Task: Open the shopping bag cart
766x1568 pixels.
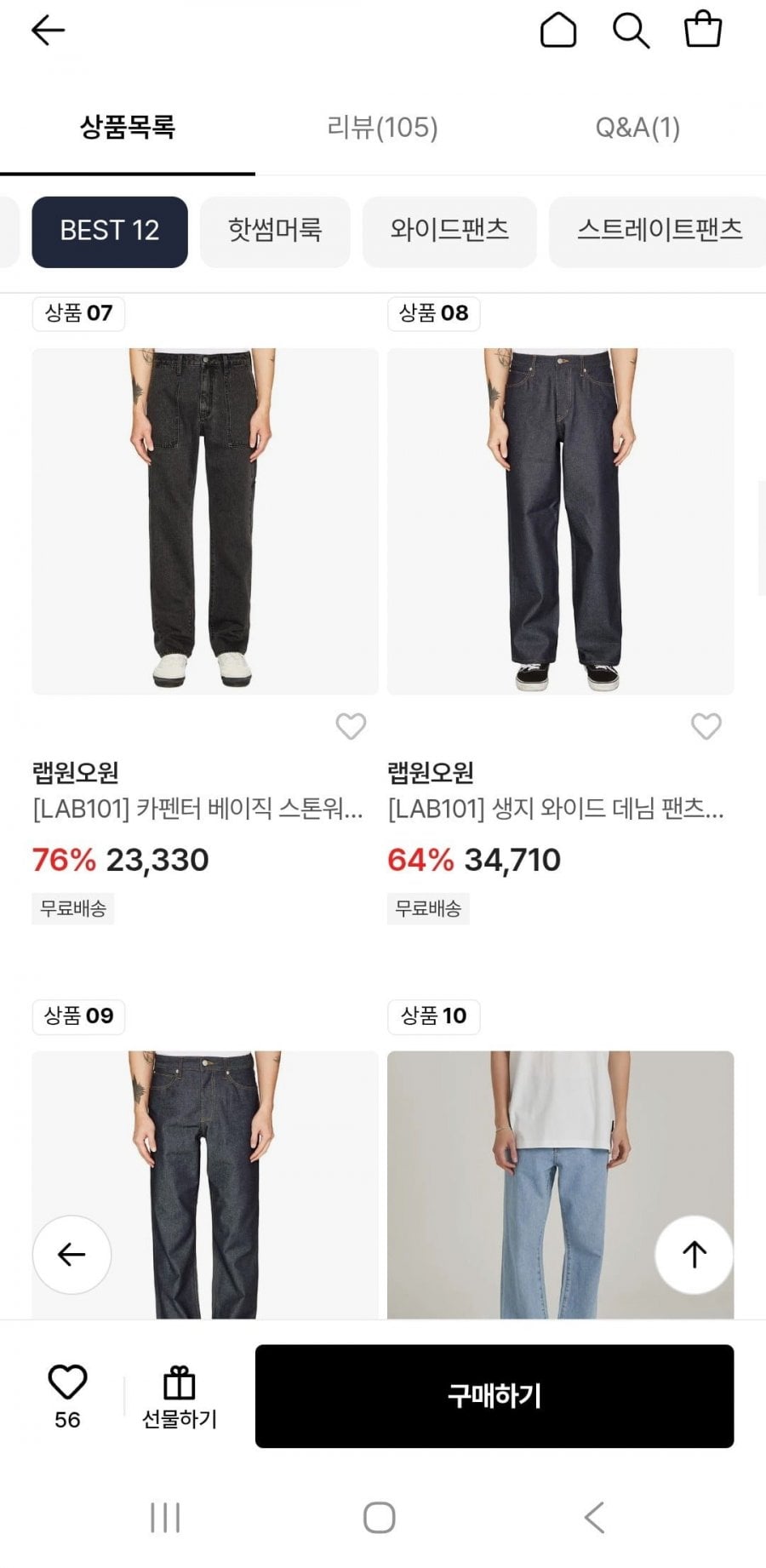Action: point(703,29)
